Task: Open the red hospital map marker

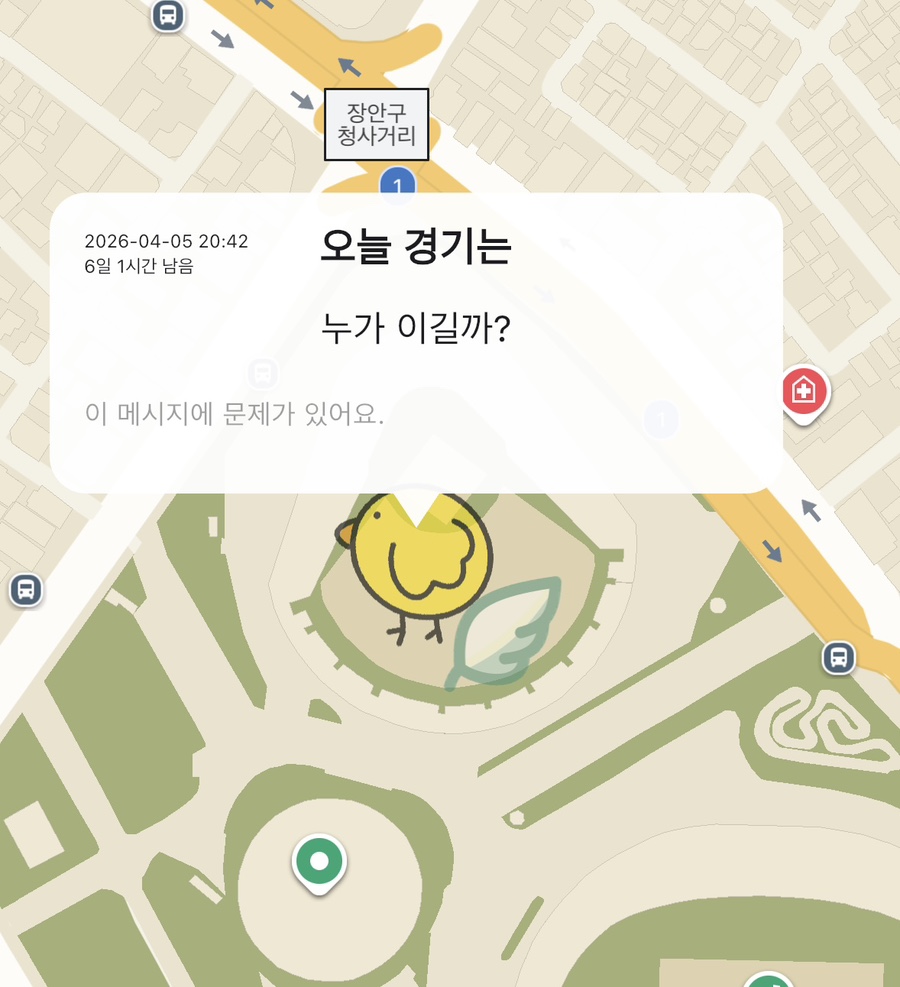Action: pos(803,392)
